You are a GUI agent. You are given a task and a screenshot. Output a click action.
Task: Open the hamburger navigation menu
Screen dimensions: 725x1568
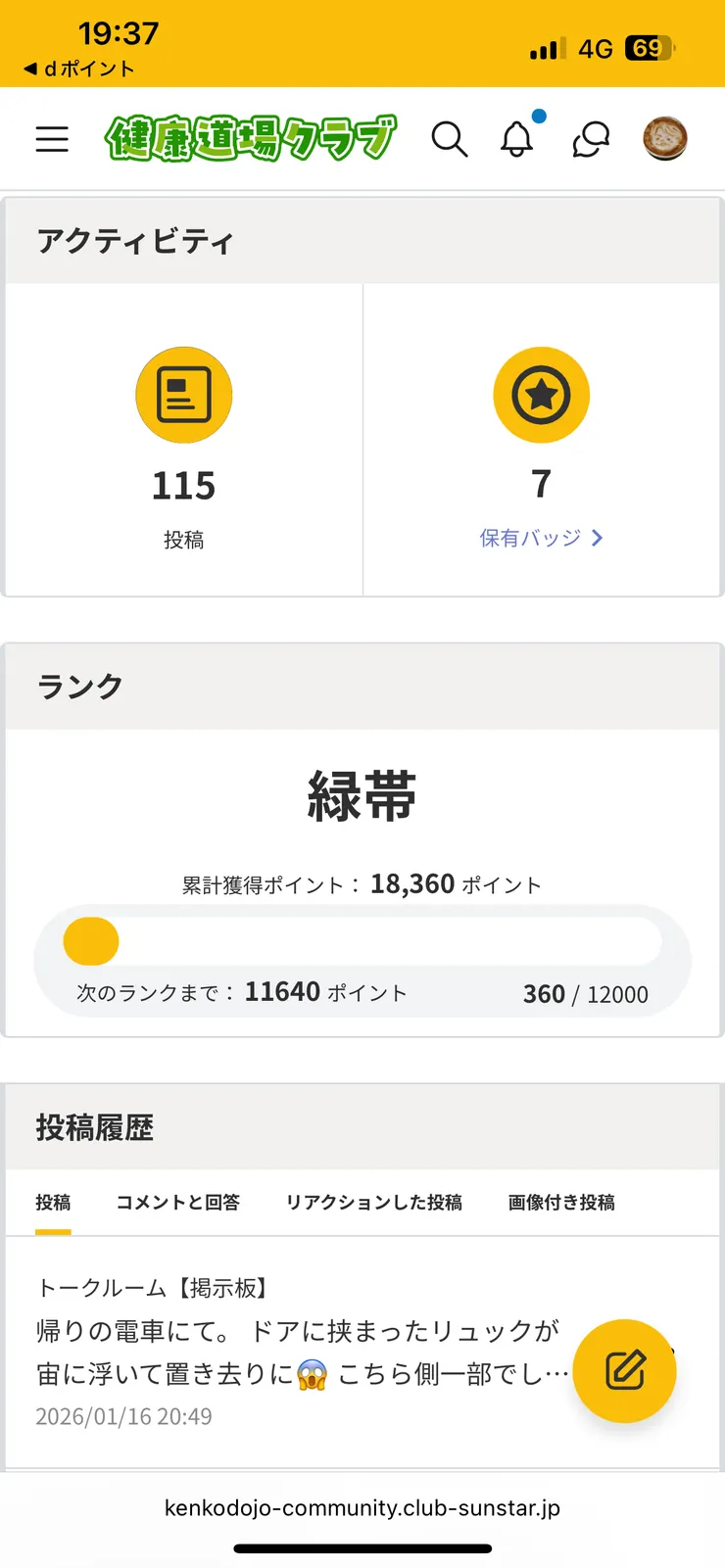point(51,138)
